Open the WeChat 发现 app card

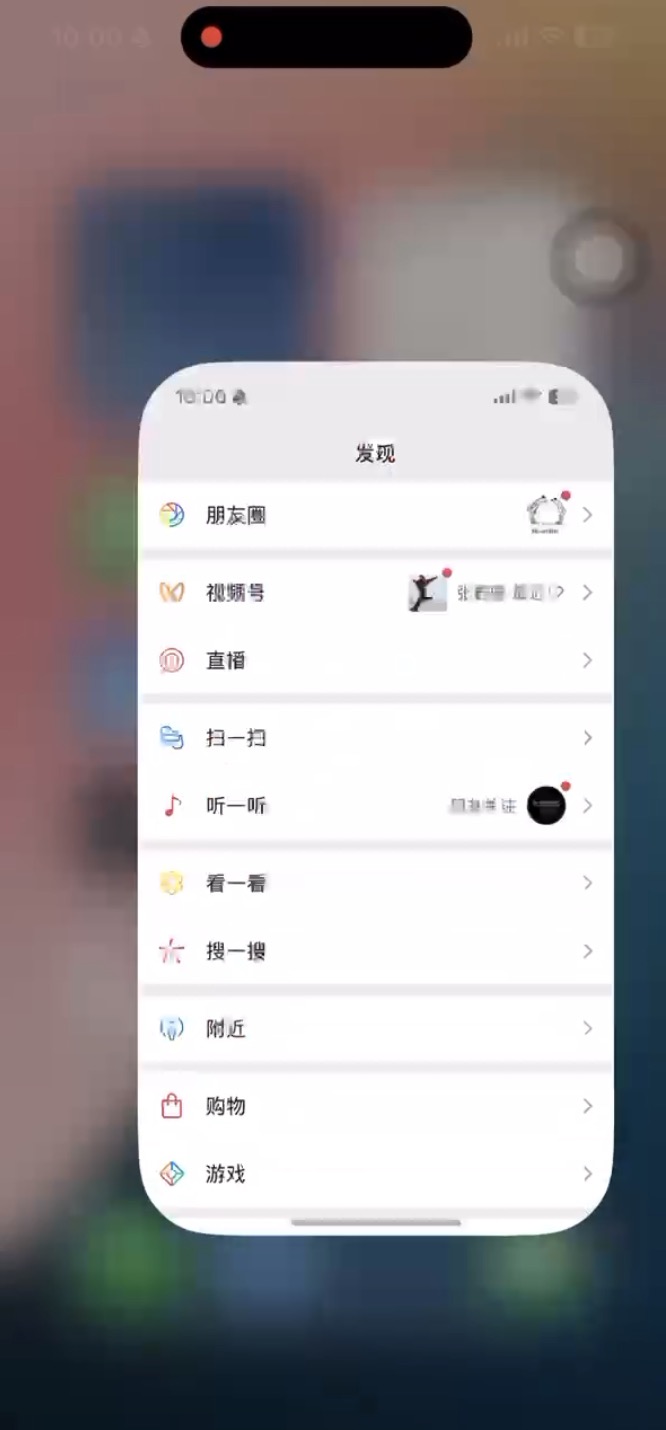375,800
